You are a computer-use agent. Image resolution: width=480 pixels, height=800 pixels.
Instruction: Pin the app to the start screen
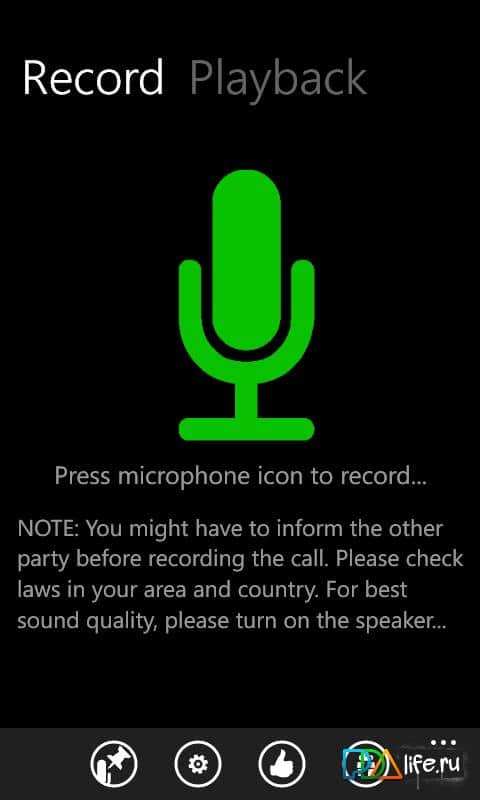(x=114, y=764)
